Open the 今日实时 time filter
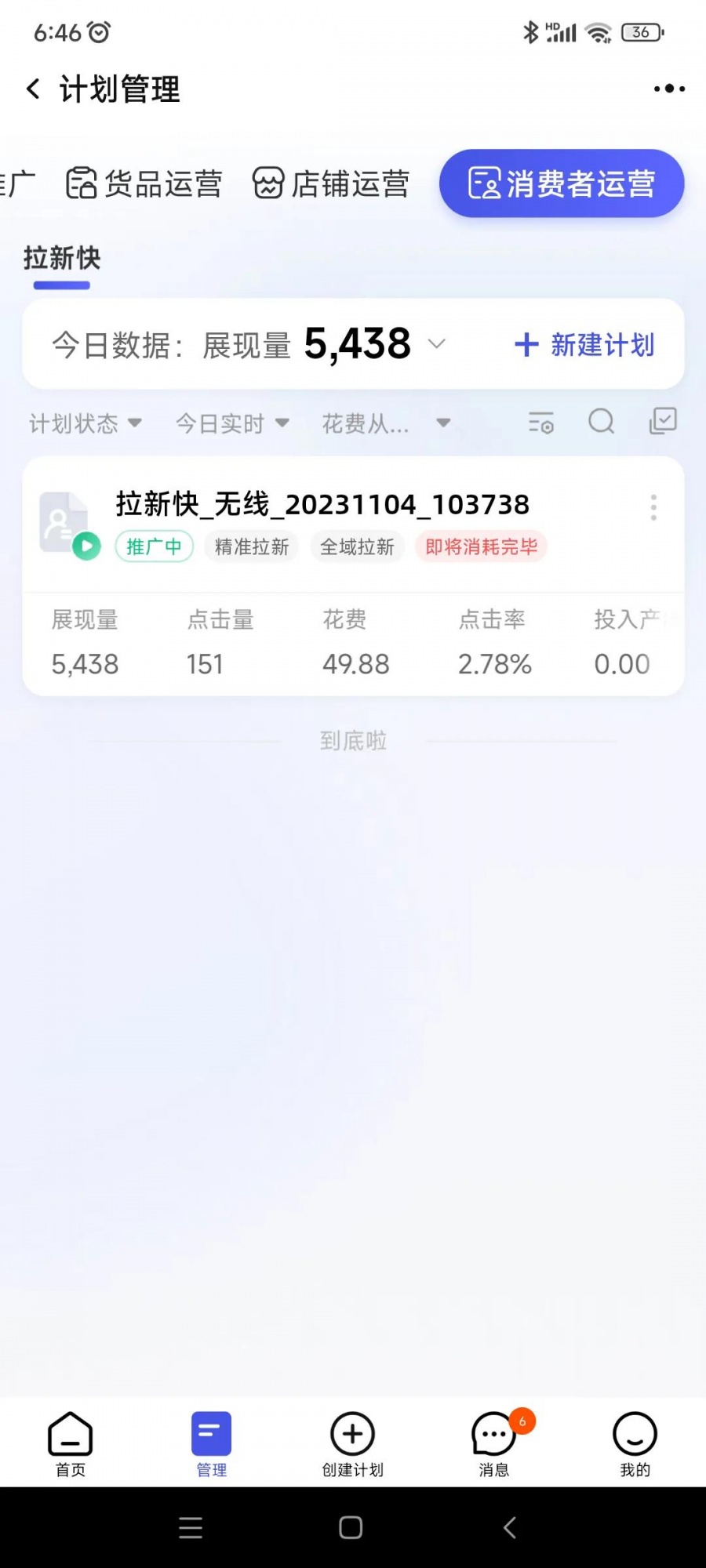 [x=232, y=423]
